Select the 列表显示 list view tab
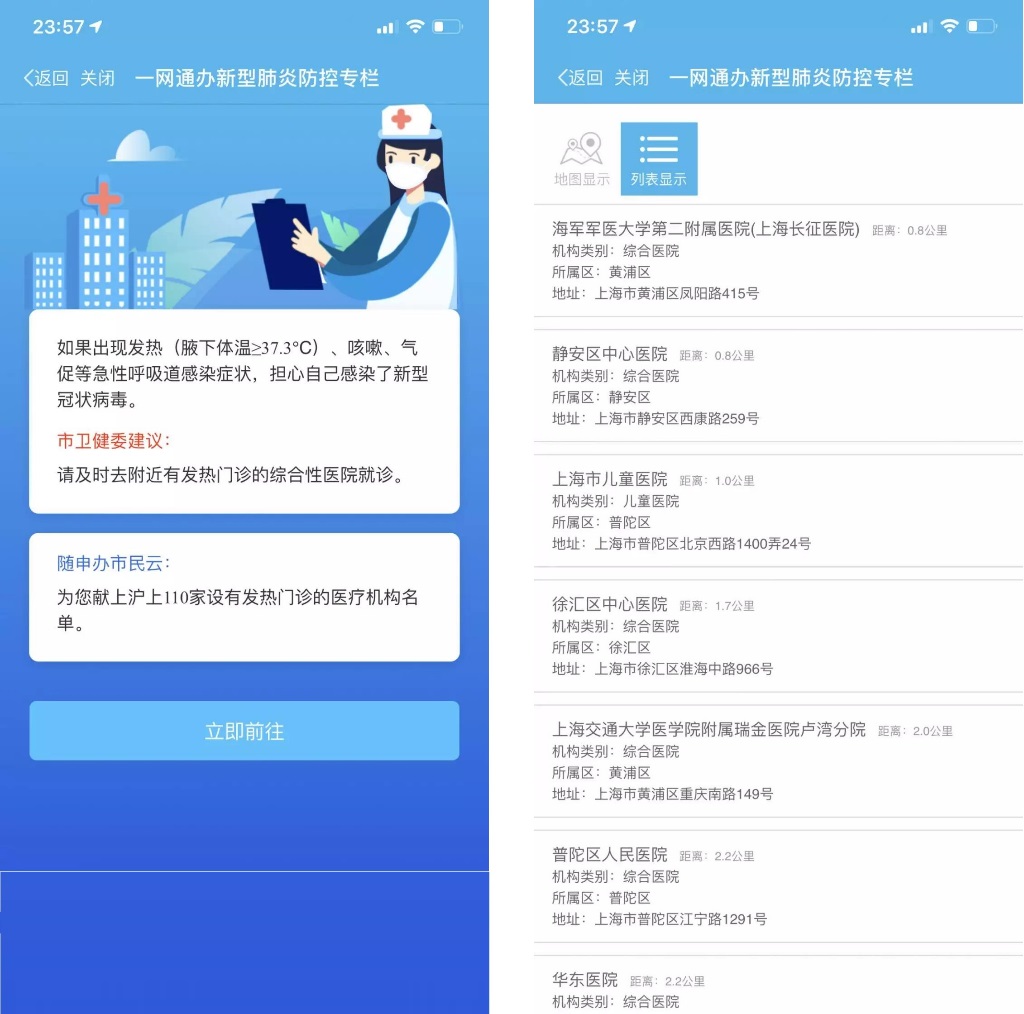 pos(659,159)
